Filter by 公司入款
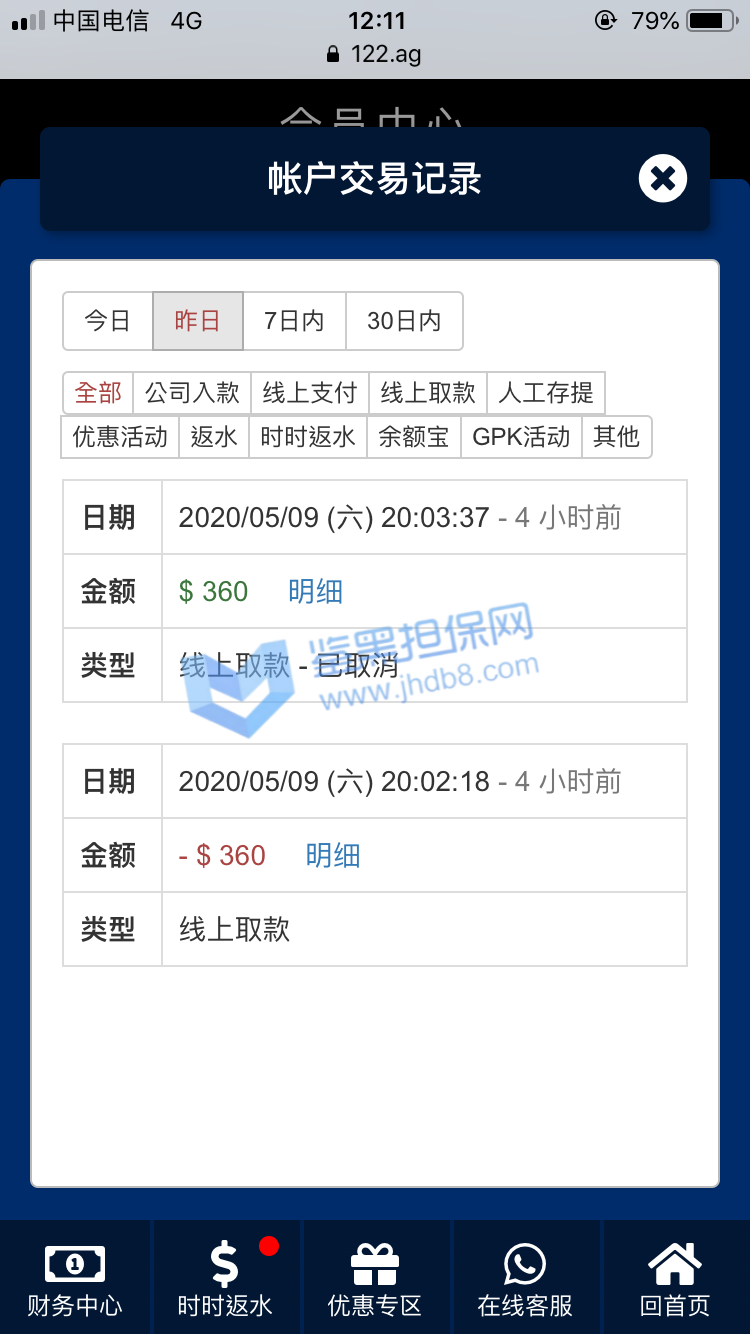This screenshot has height=1334, width=750. click(x=192, y=393)
